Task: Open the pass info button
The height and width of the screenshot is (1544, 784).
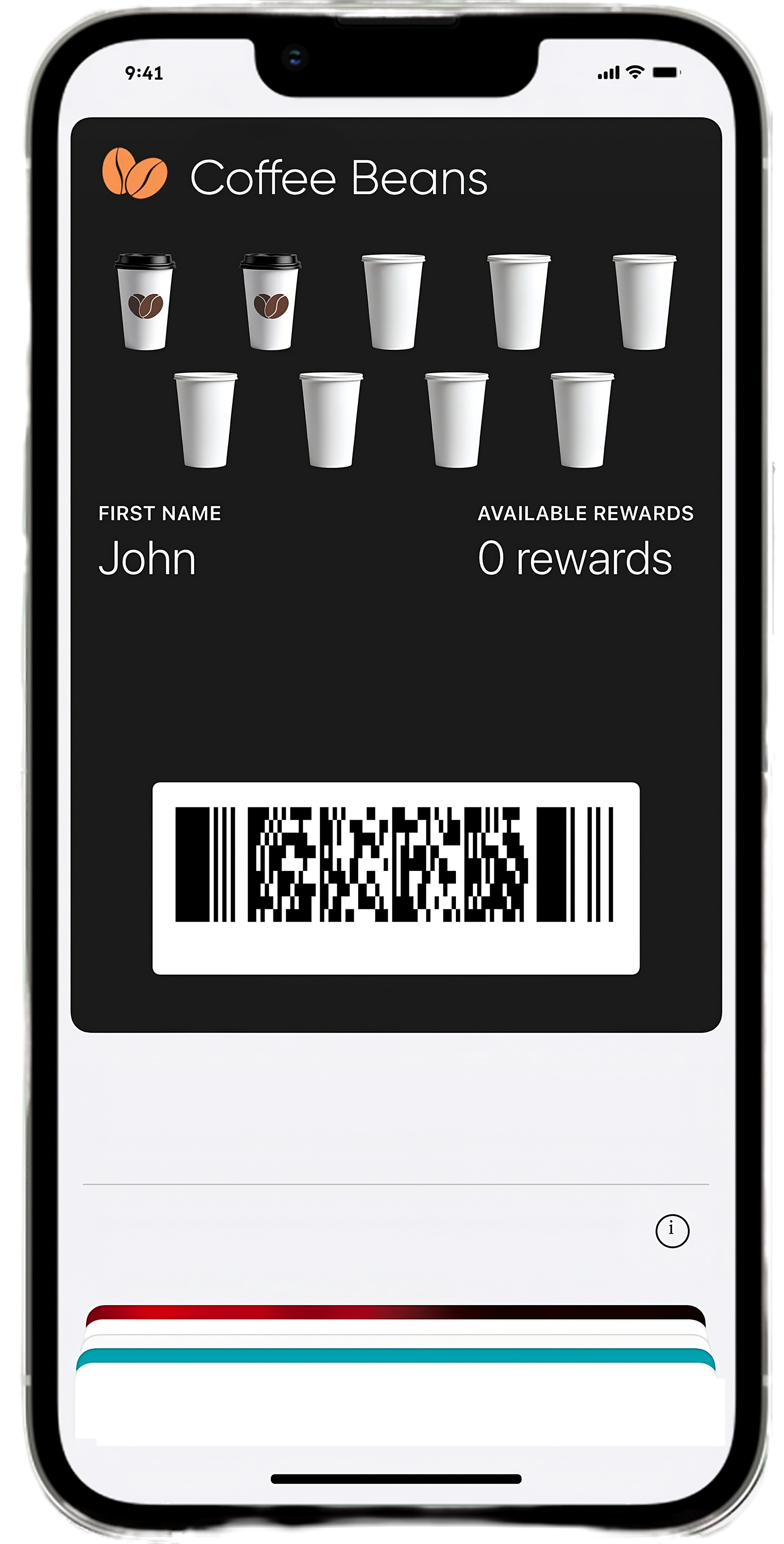Action: coord(672,1230)
